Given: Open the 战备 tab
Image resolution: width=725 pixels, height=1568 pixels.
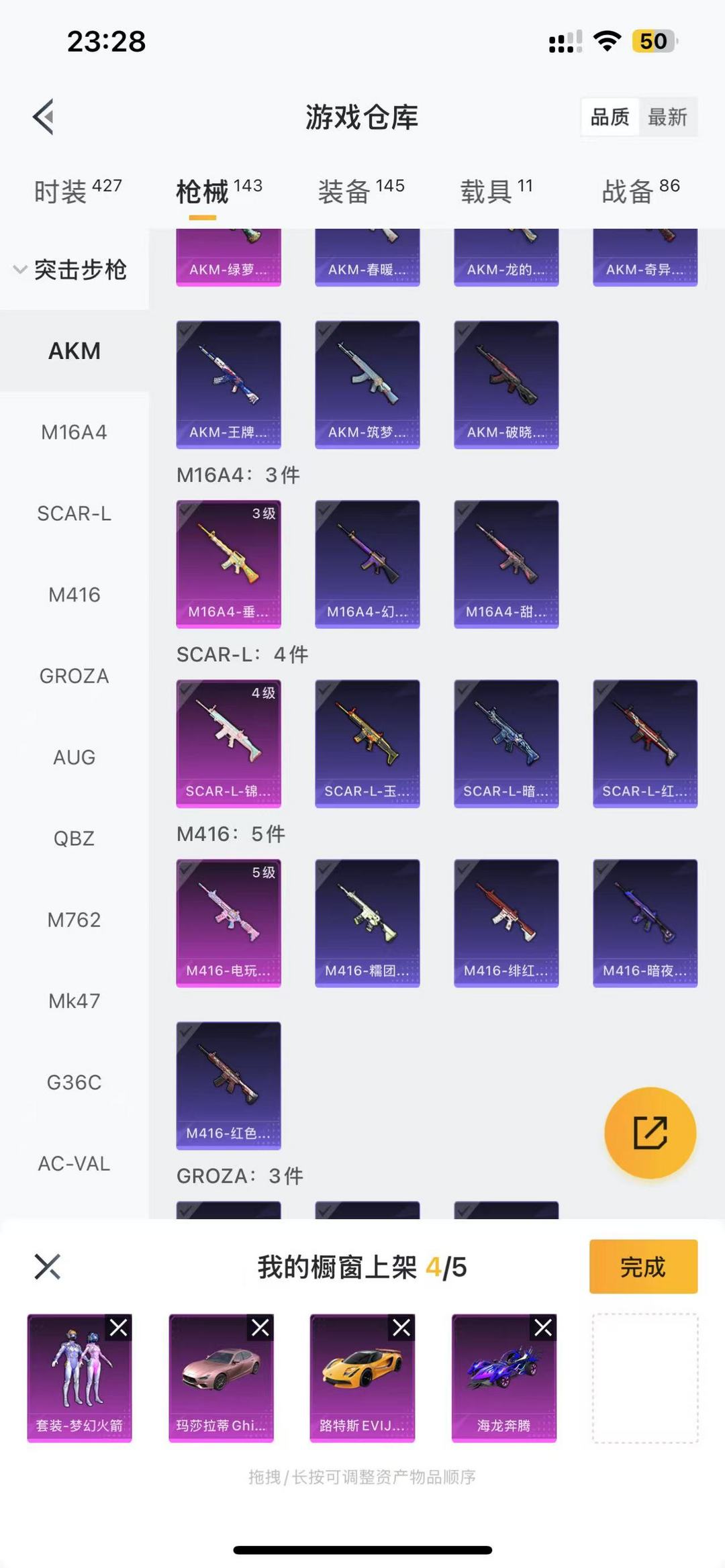Looking at the screenshot, I should pyautogui.click(x=641, y=191).
